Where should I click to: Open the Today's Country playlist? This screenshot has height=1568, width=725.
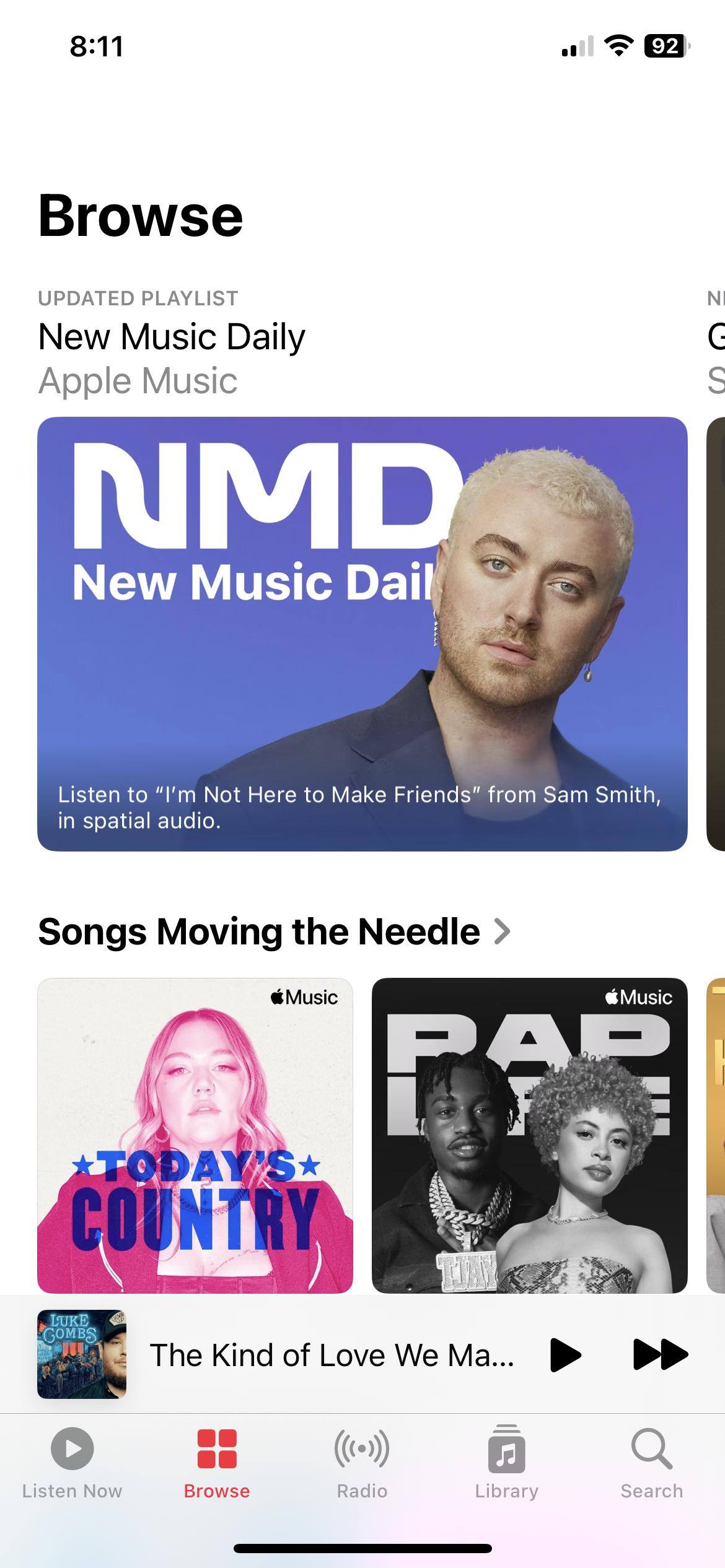pos(195,1135)
